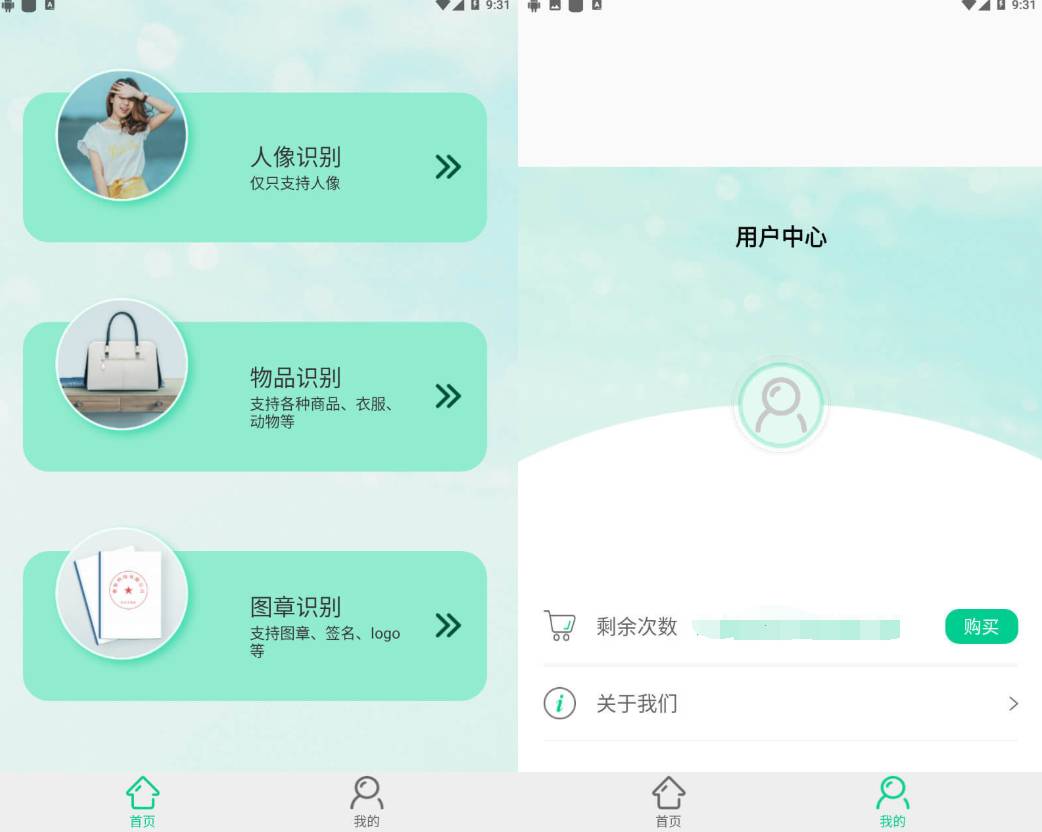
Task: Open the 人像识别 portrait recognition card
Action: [255, 167]
